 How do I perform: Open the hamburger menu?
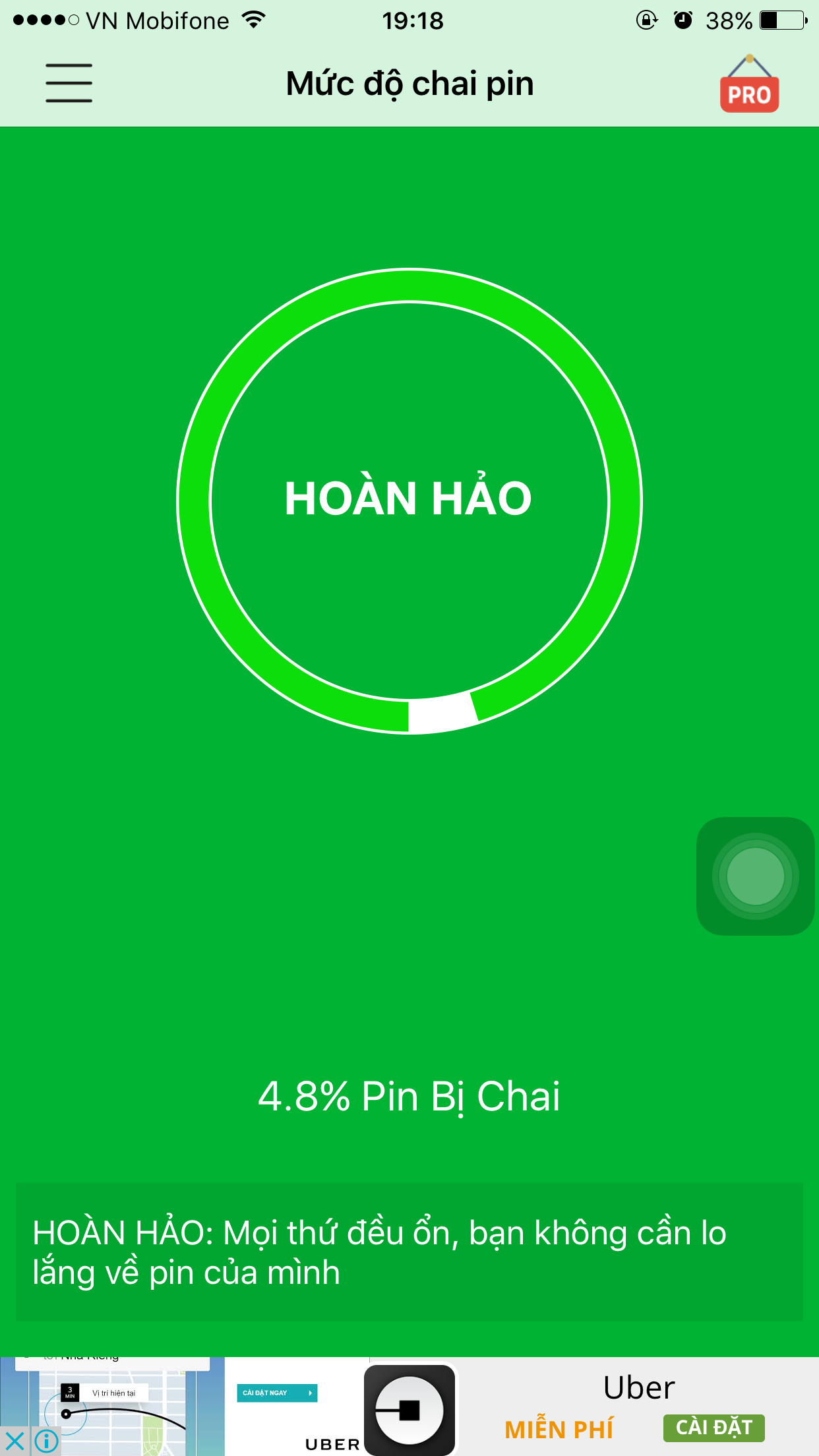click(69, 83)
